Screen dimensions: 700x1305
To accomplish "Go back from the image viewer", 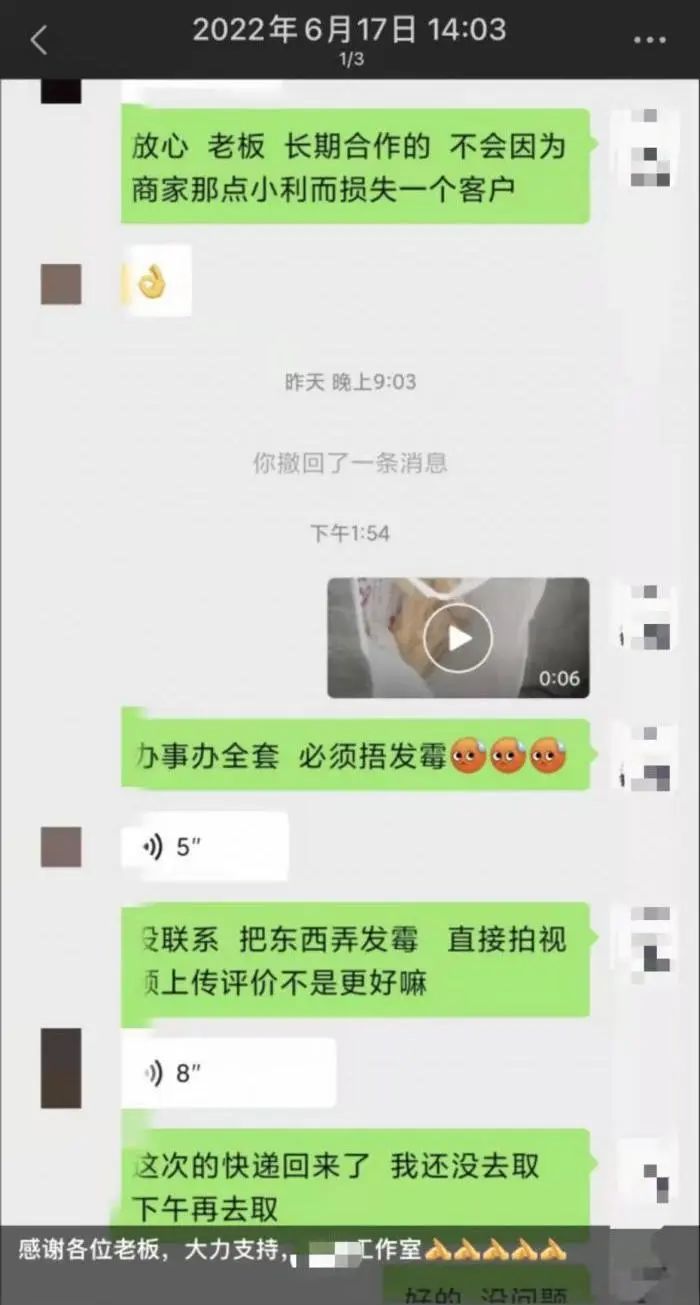I will tap(39, 40).
